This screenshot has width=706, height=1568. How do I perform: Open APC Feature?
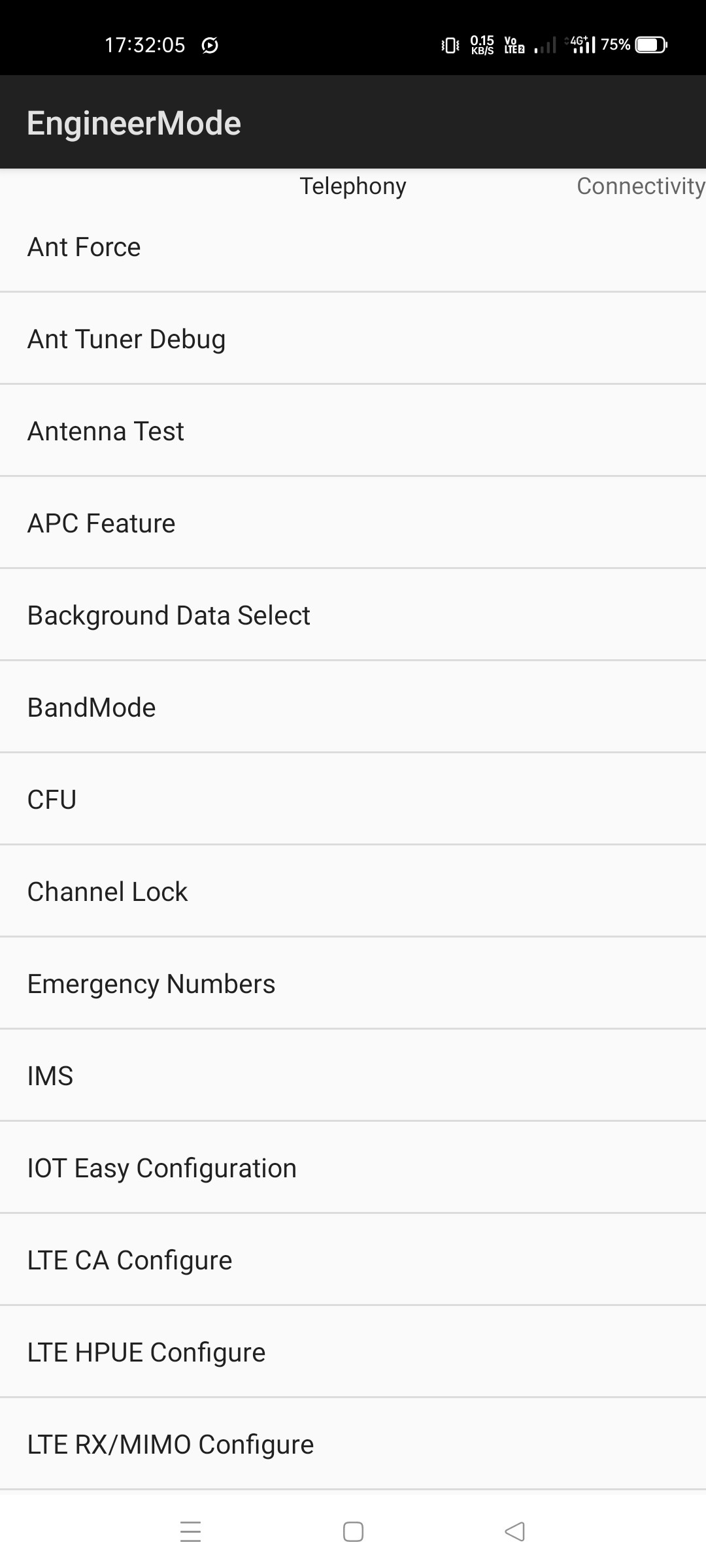point(353,523)
